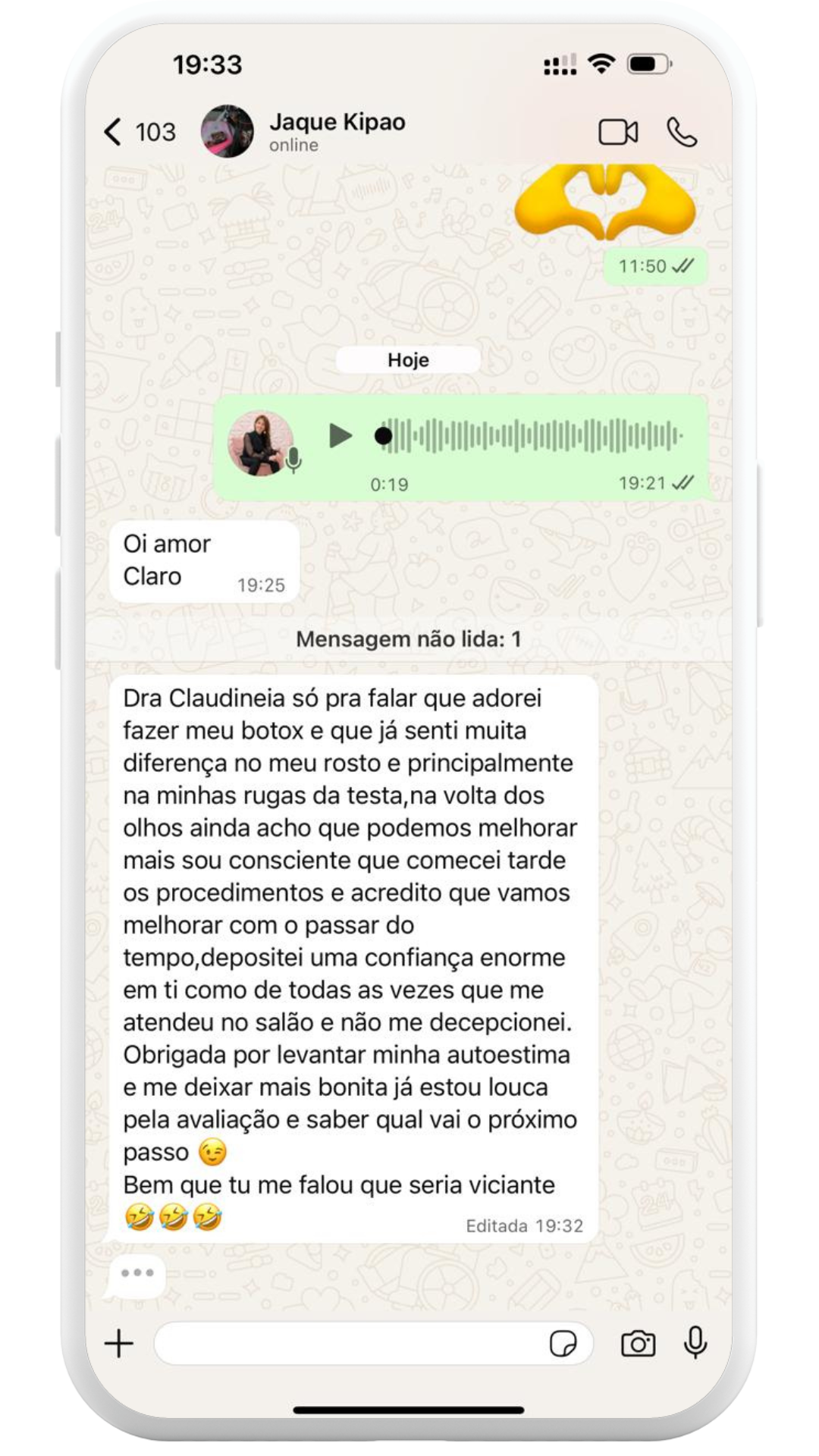The image size is (819, 1456).
Task: Open Jaque Kipao's contact info
Action: 337,130
